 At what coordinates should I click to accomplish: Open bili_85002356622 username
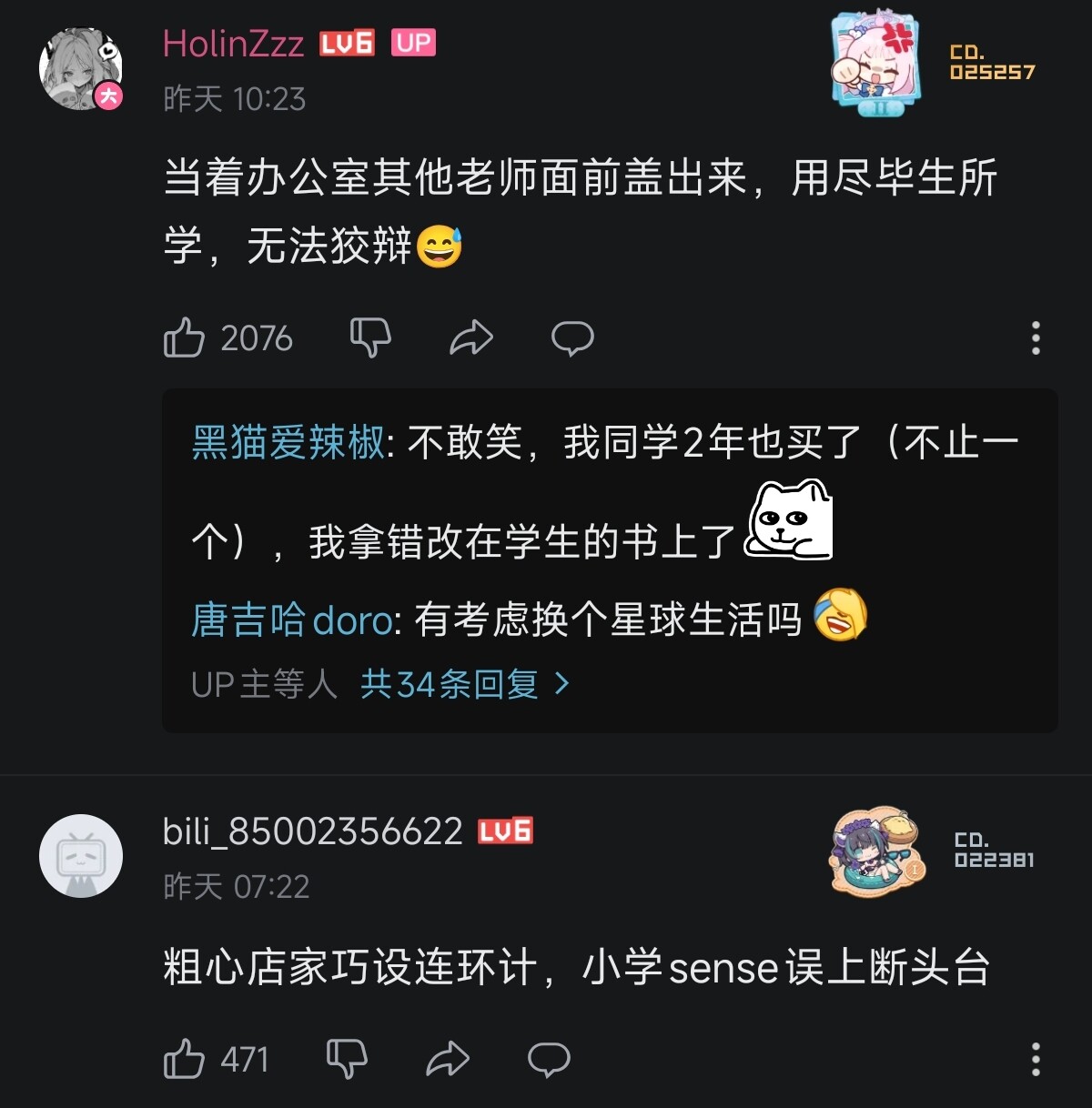point(313,831)
